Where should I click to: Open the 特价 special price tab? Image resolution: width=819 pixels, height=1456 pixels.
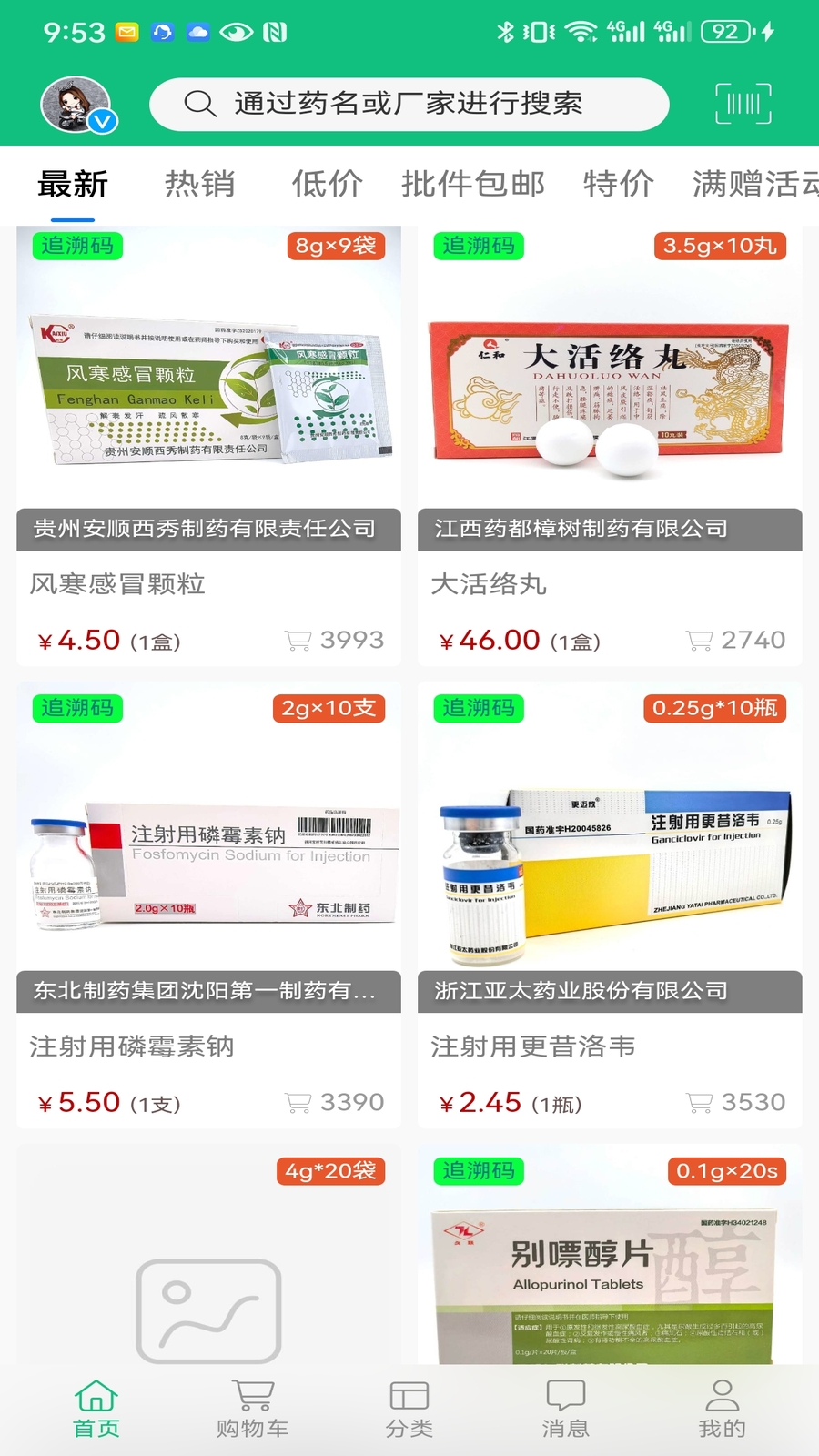[x=619, y=184]
